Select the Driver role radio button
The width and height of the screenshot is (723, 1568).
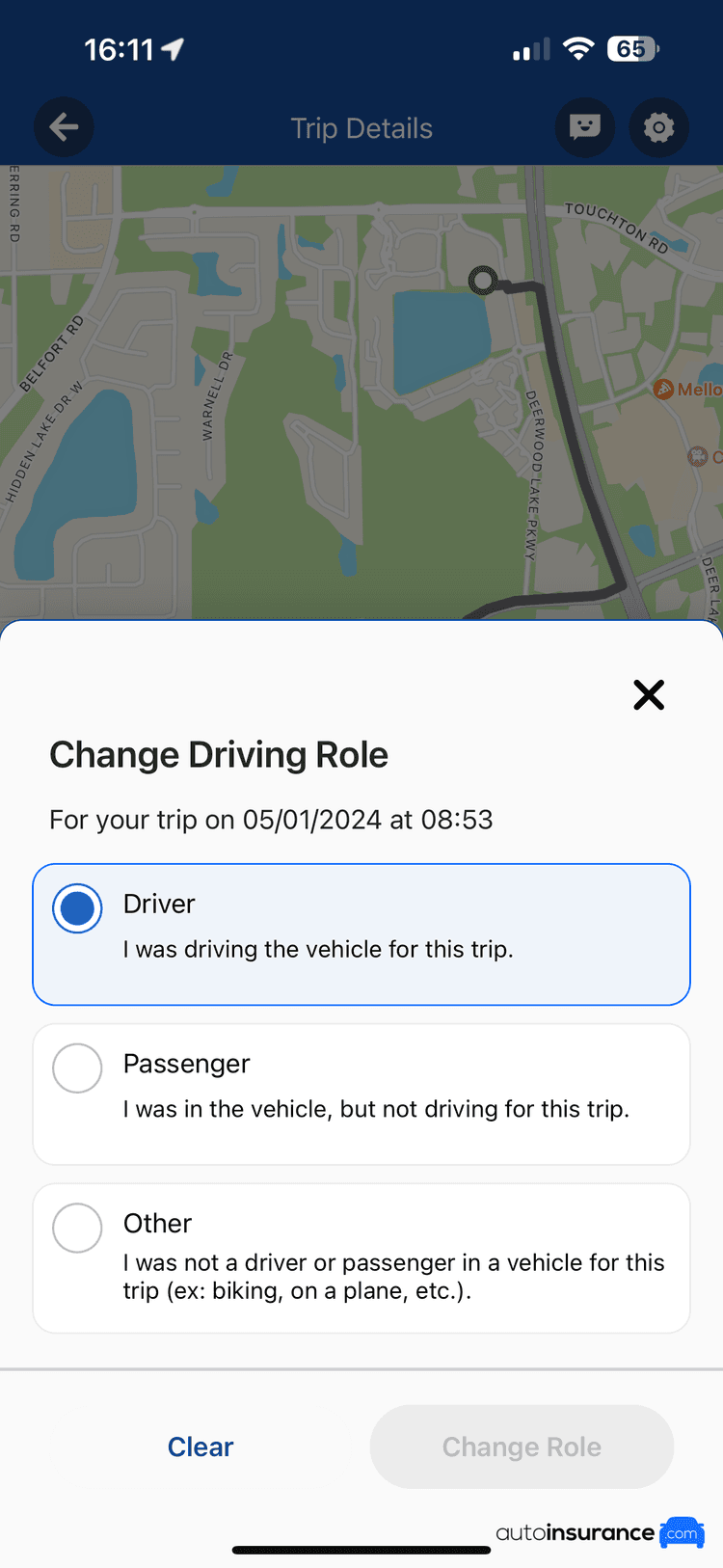pos(77,907)
